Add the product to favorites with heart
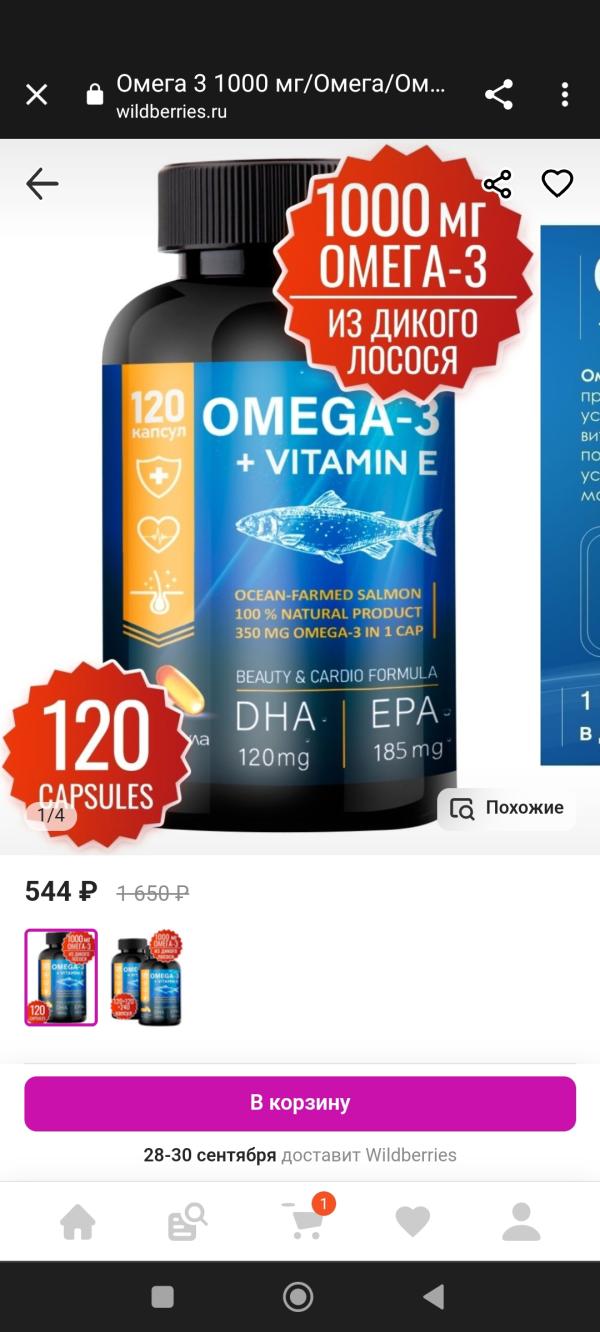The image size is (600, 1332). click(x=557, y=184)
